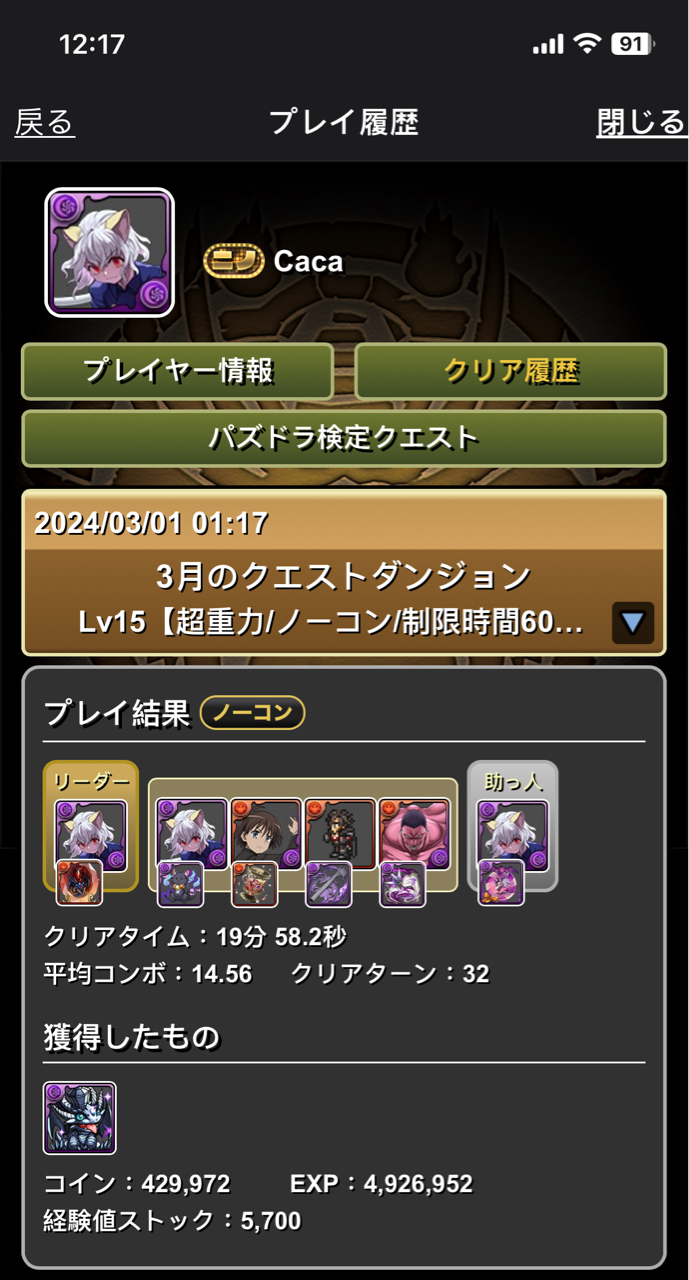The height and width of the screenshot is (1280, 689).
Task: Open パズドラ検定クエスト
Action: (x=344, y=438)
